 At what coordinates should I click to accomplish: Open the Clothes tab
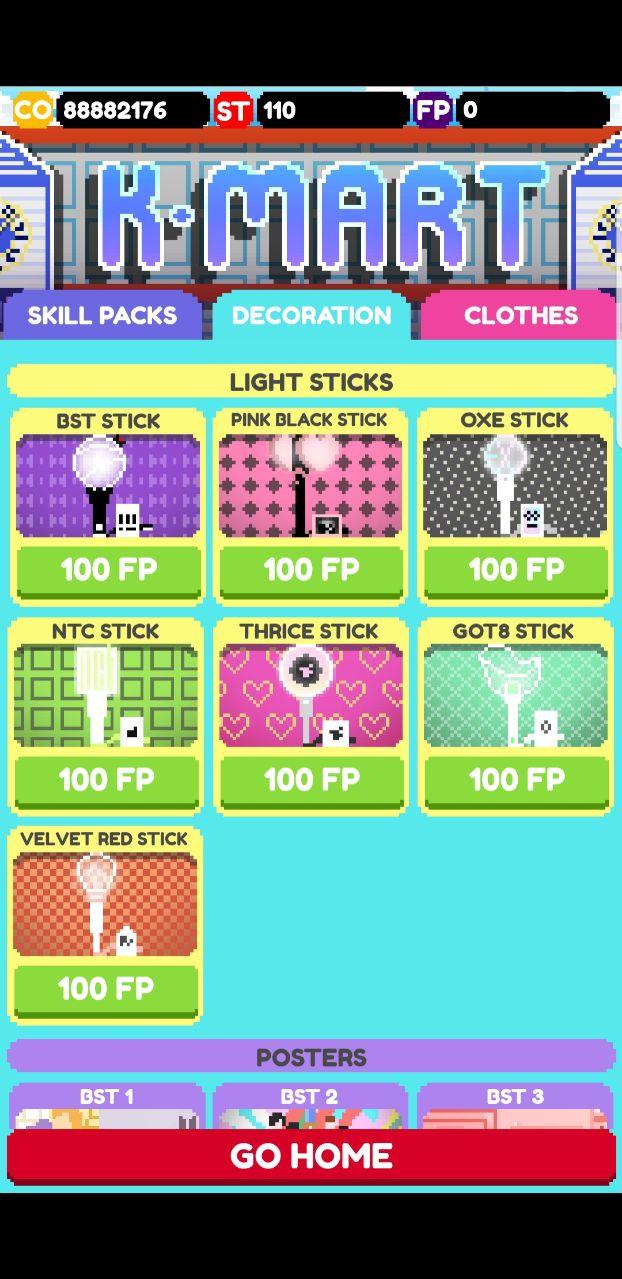tap(520, 316)
